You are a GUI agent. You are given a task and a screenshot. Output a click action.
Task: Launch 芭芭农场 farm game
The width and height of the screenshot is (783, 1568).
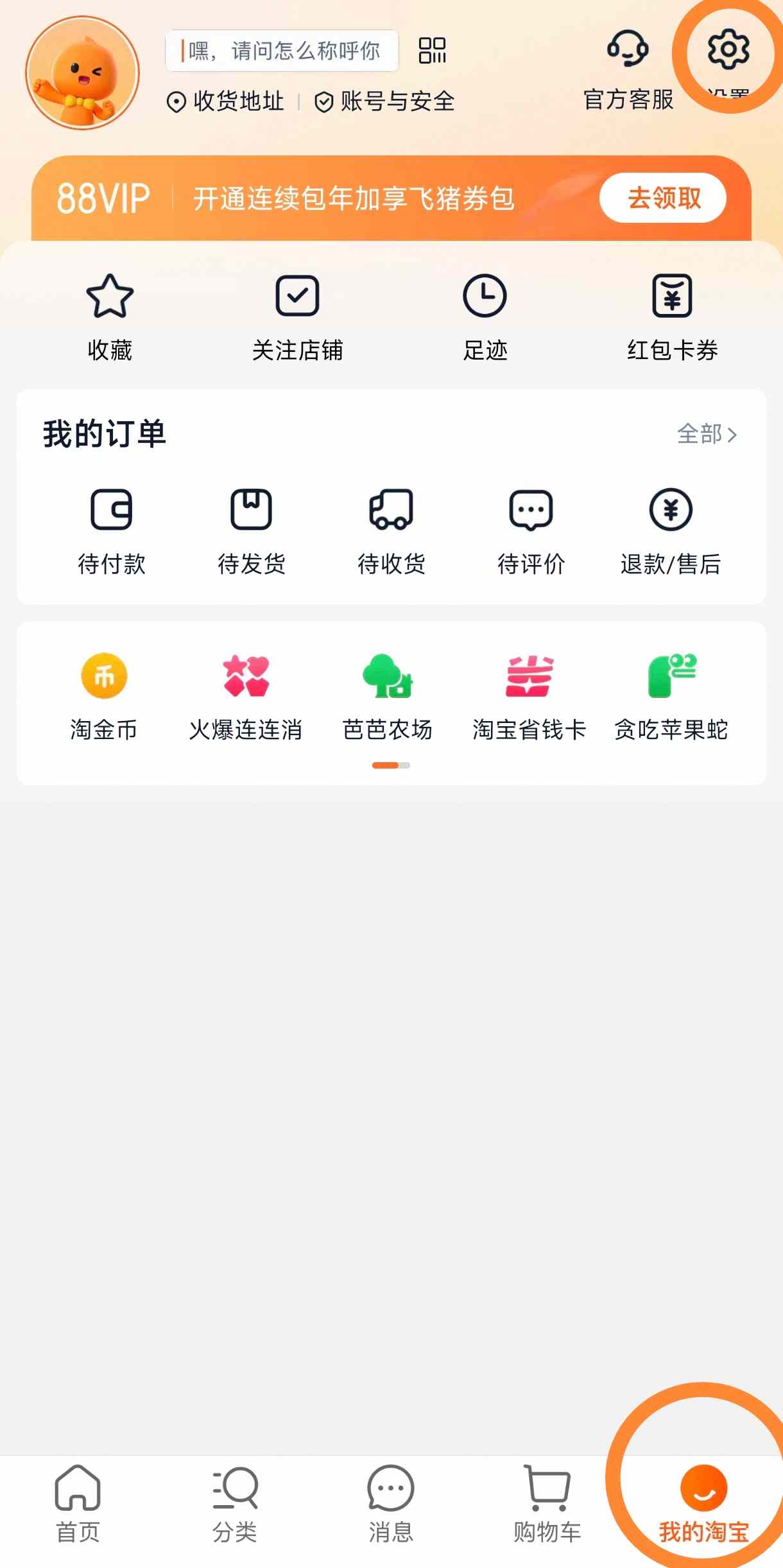click(x=388, y=696)
